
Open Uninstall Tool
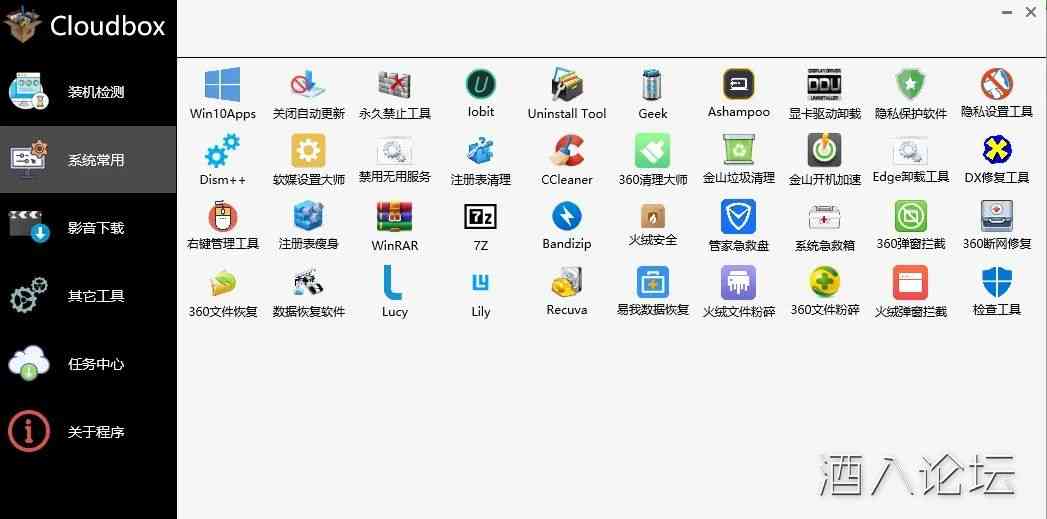pos(567,93)
